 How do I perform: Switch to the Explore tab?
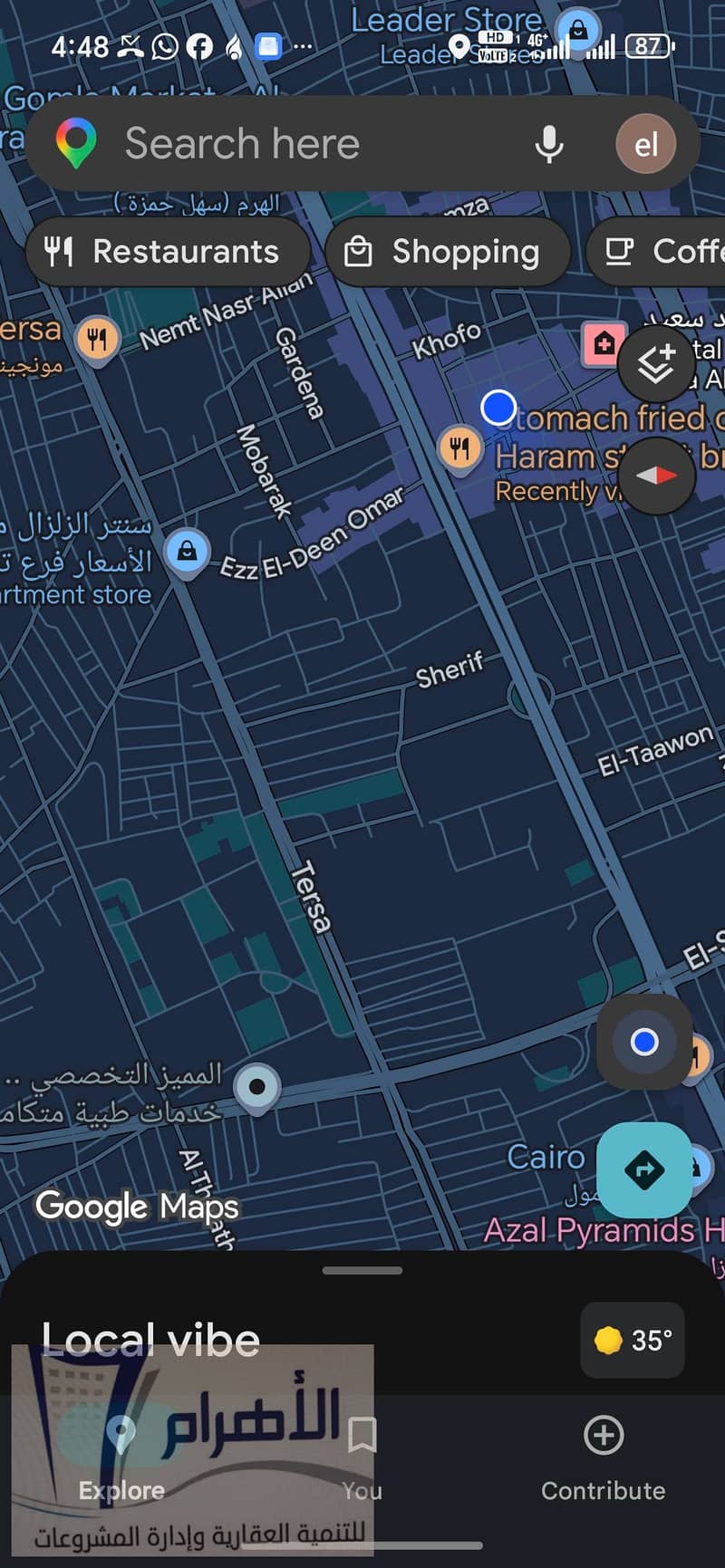(121, 1457)
